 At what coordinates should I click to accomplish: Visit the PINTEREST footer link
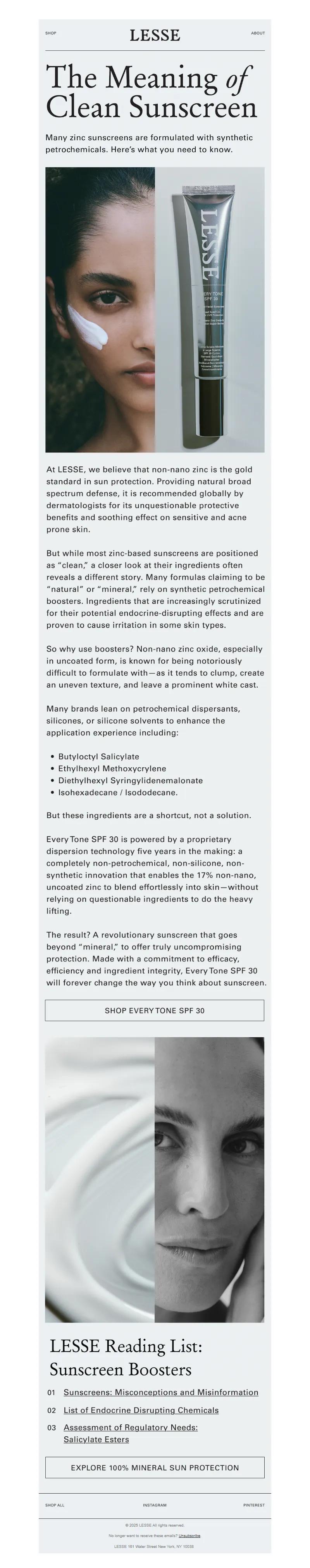tap(253, 1505)
